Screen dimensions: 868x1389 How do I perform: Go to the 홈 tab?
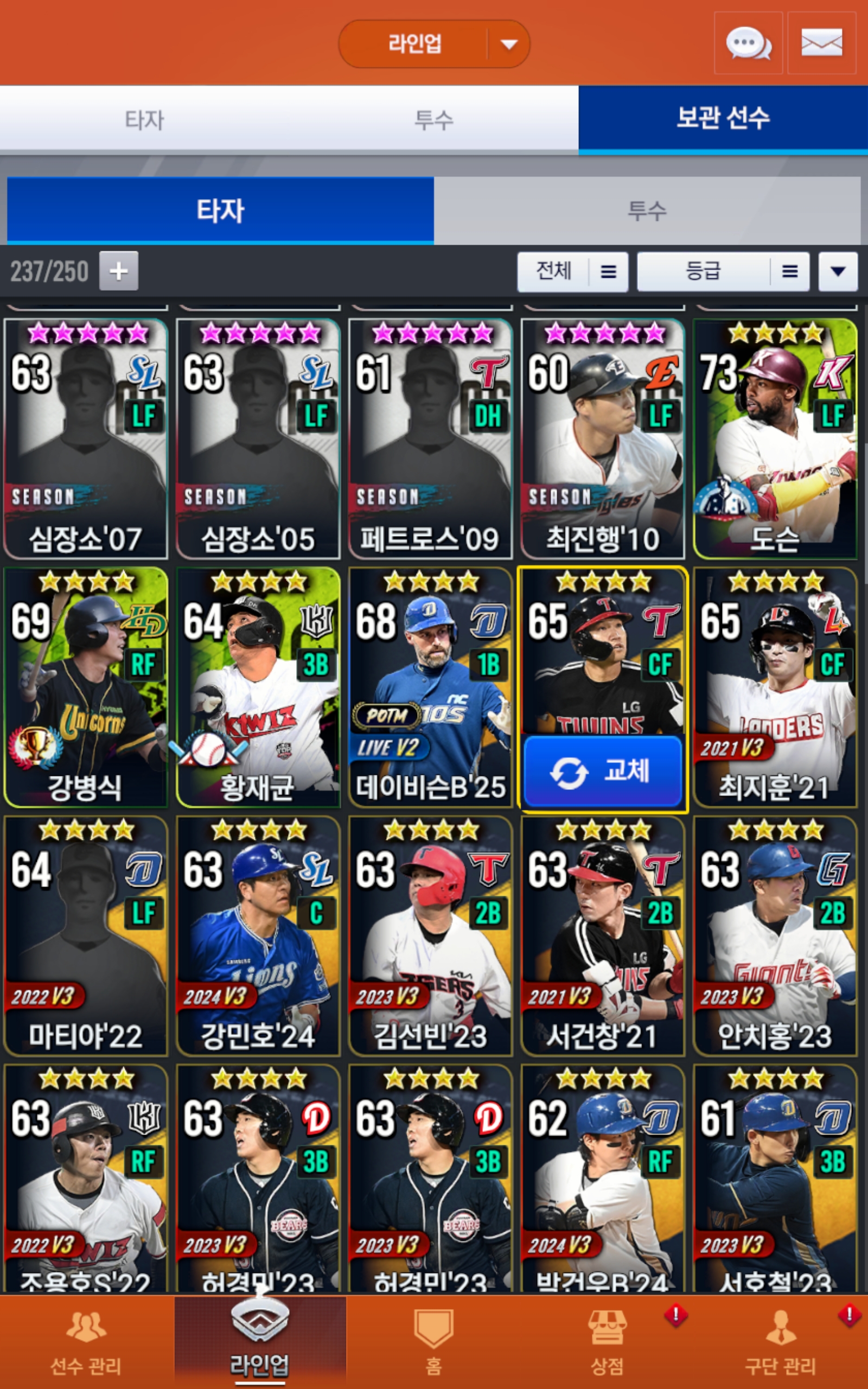[x=433, y=1341]
